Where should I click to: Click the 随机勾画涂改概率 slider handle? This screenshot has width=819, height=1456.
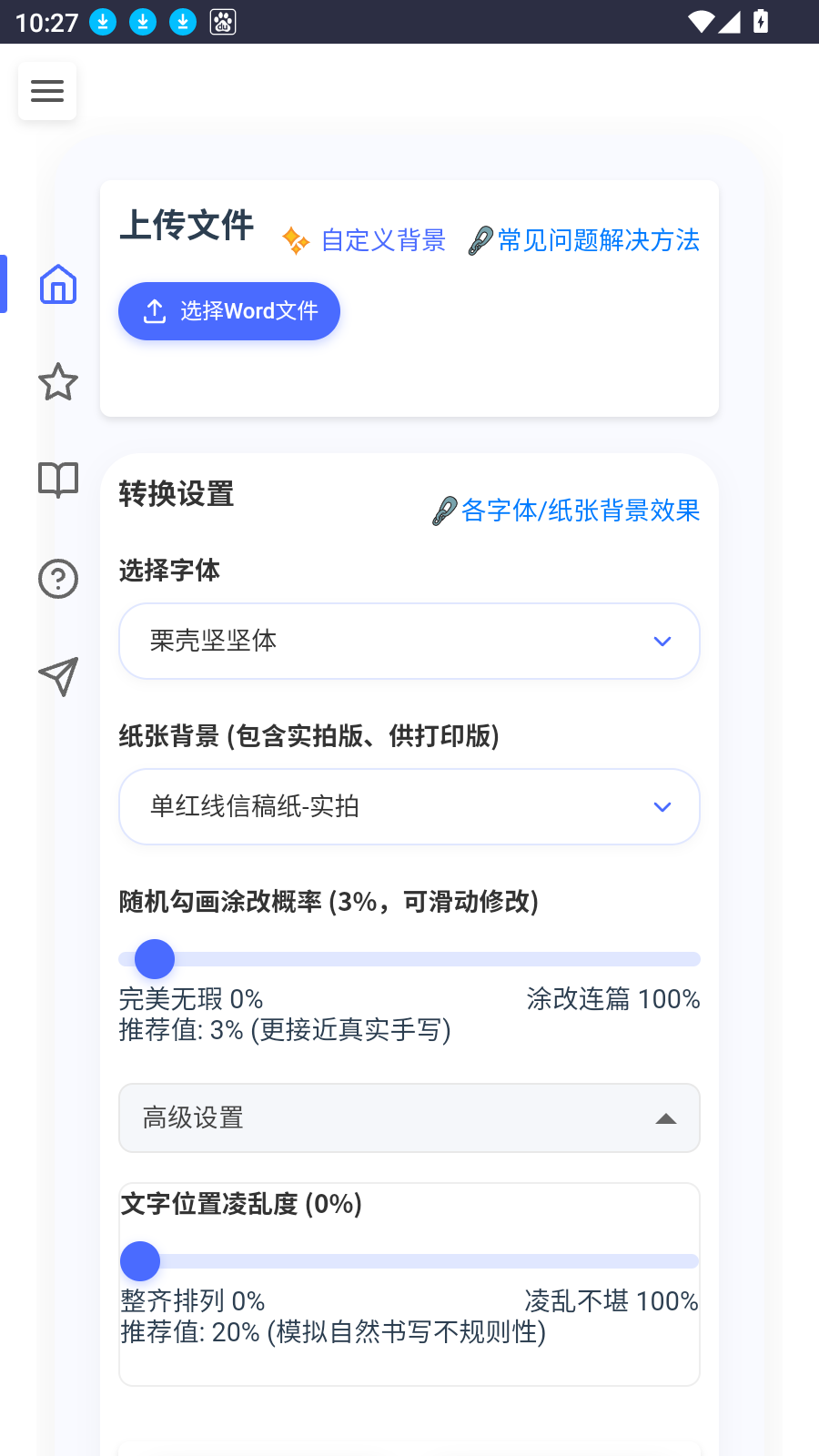(x=155, y=958)
